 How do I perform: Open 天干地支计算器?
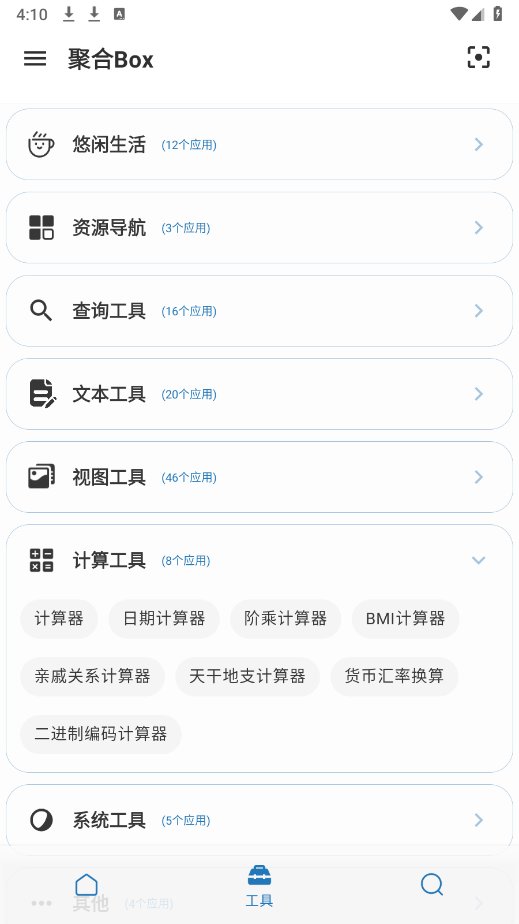[x=247, y=676]
